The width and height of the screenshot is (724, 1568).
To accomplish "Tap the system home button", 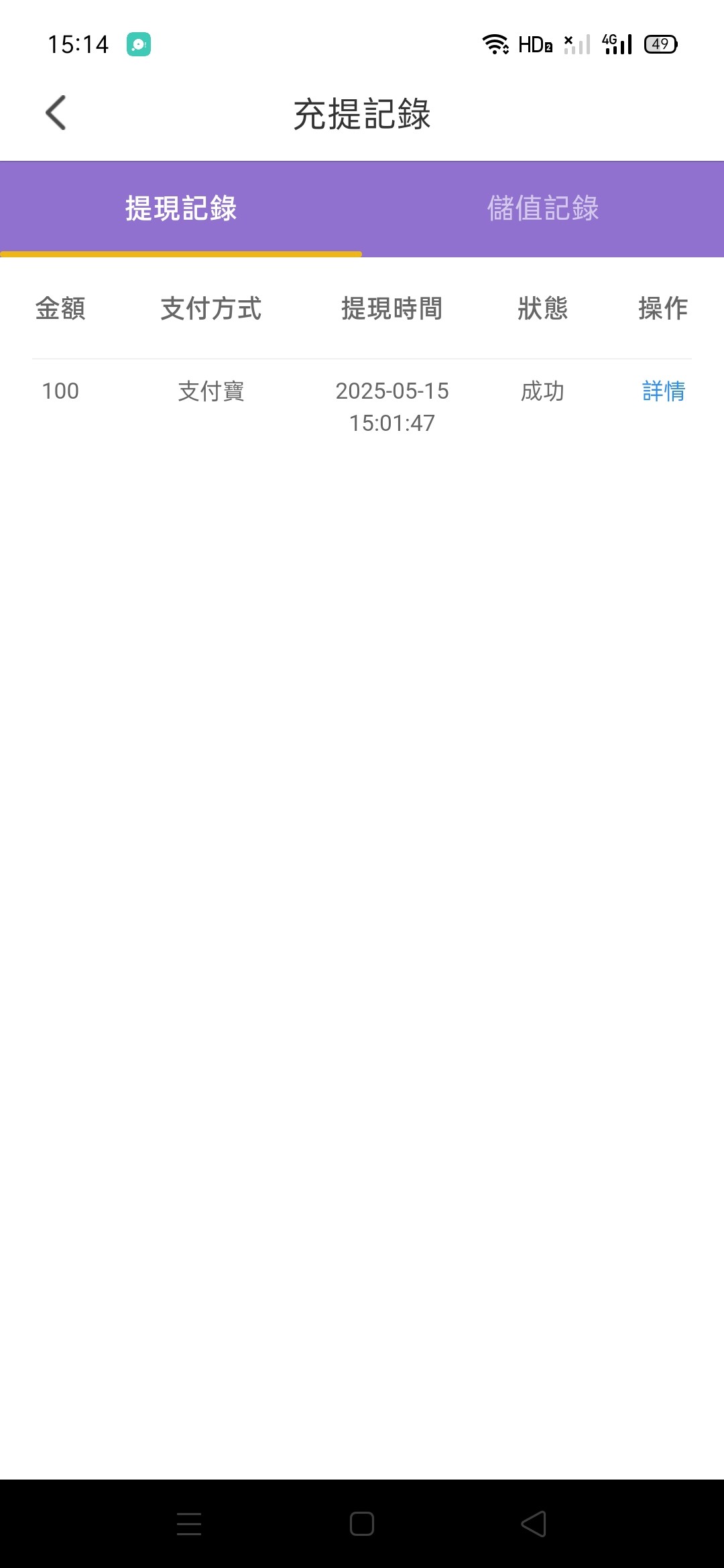I will [x=362, y=1524].
